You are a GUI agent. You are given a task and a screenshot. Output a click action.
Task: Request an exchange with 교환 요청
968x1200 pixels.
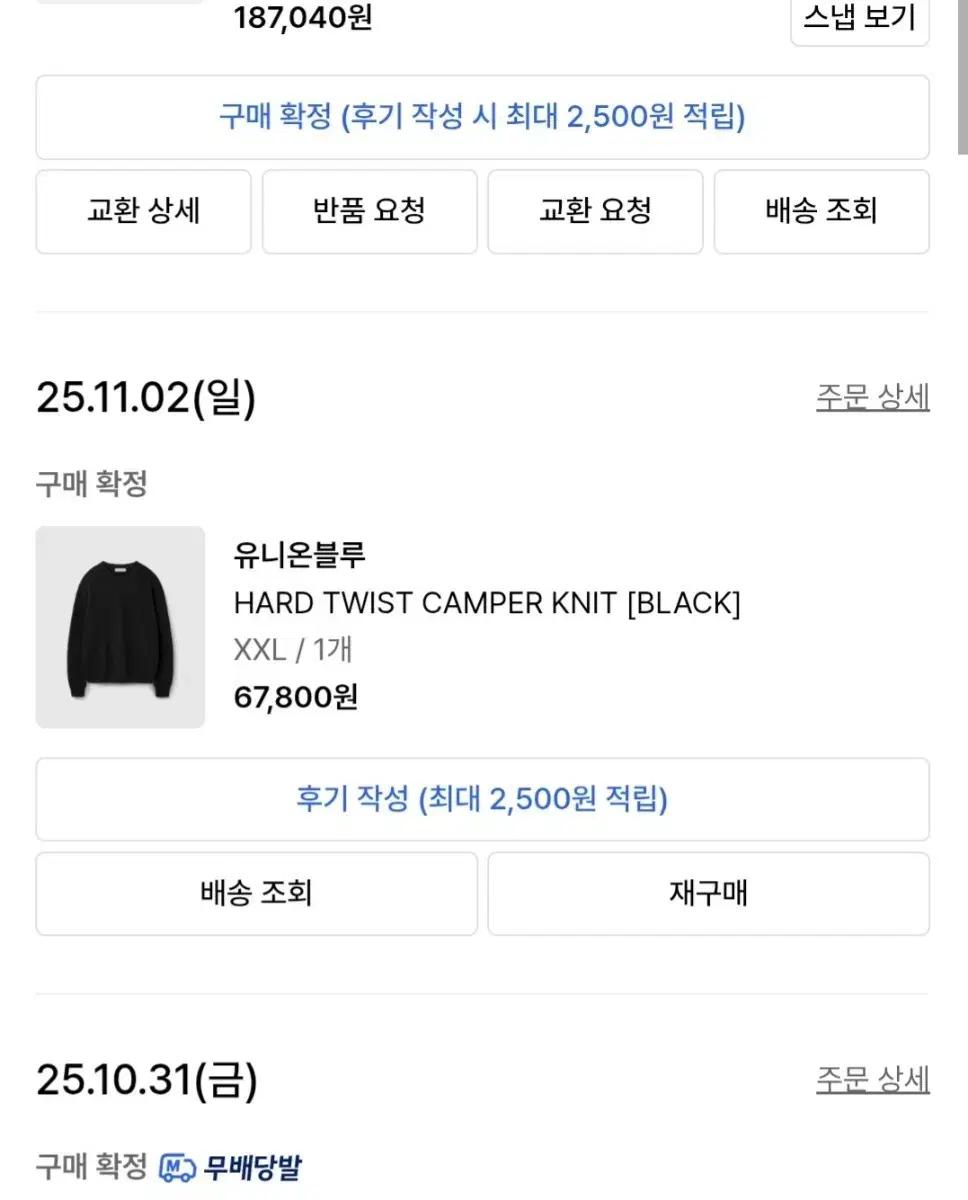click(594, 211)
